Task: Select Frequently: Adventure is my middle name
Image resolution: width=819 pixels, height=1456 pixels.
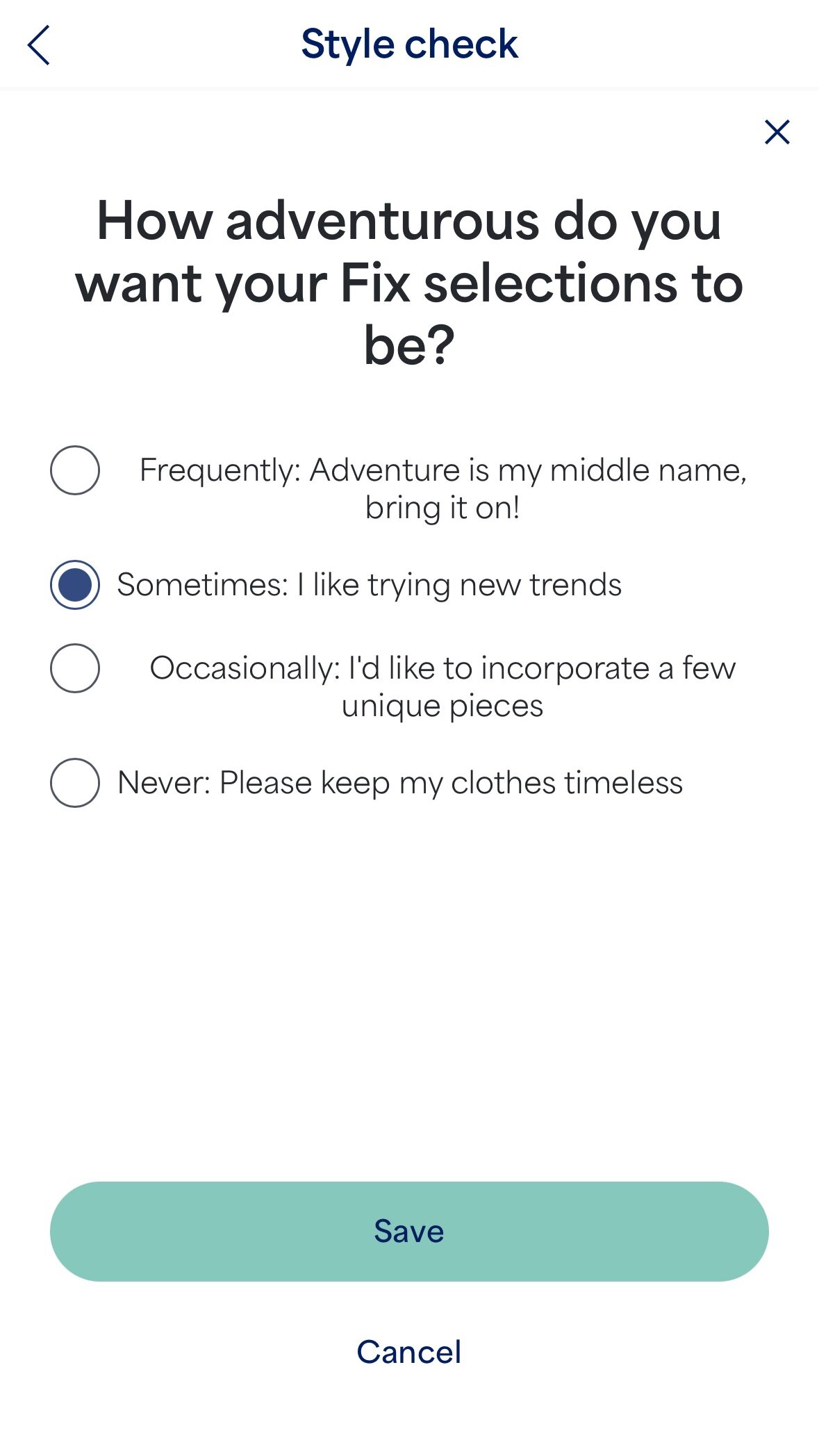Action: click(75, 470)
